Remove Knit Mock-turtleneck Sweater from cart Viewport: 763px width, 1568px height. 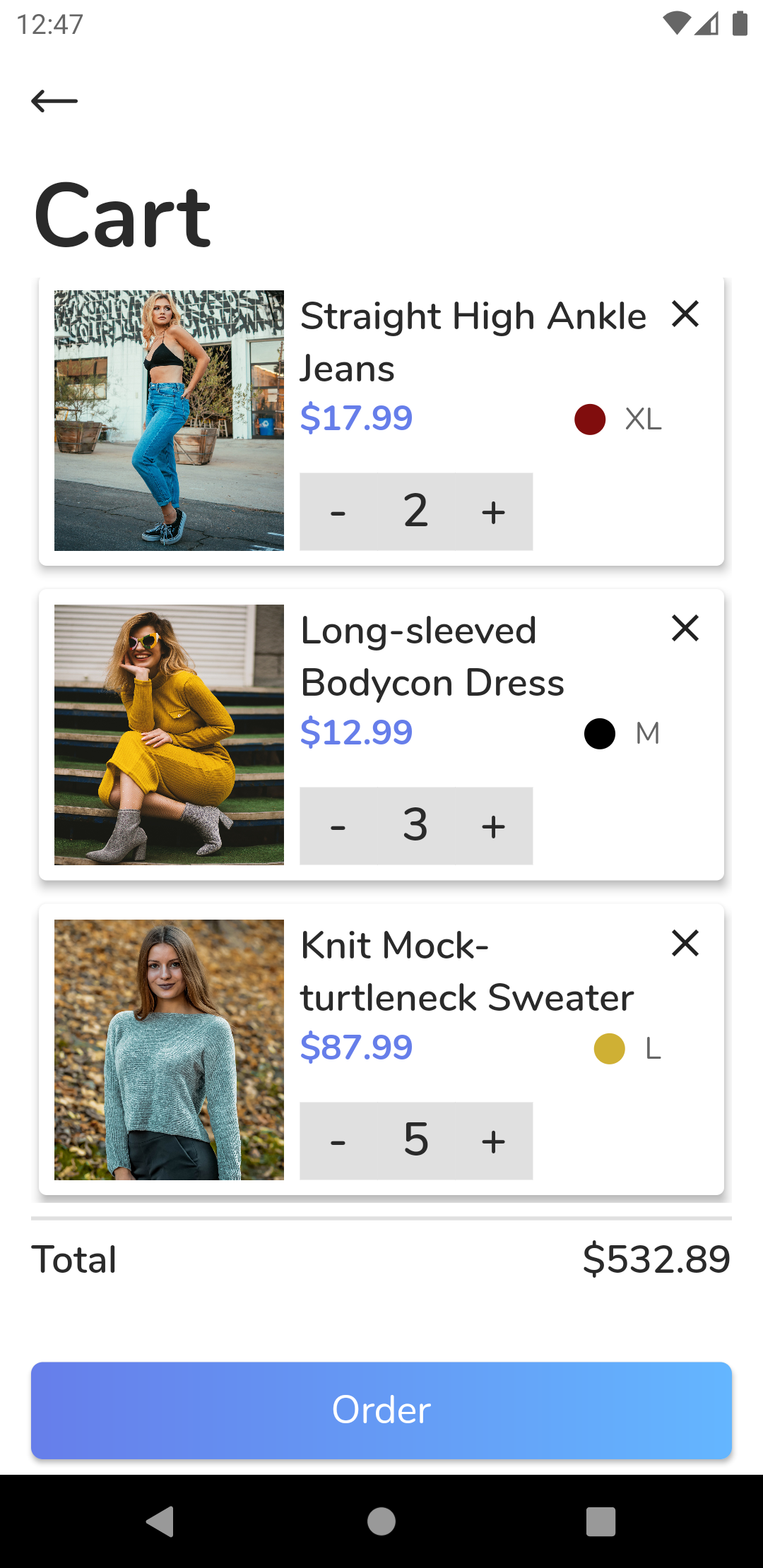click(685, 944)
